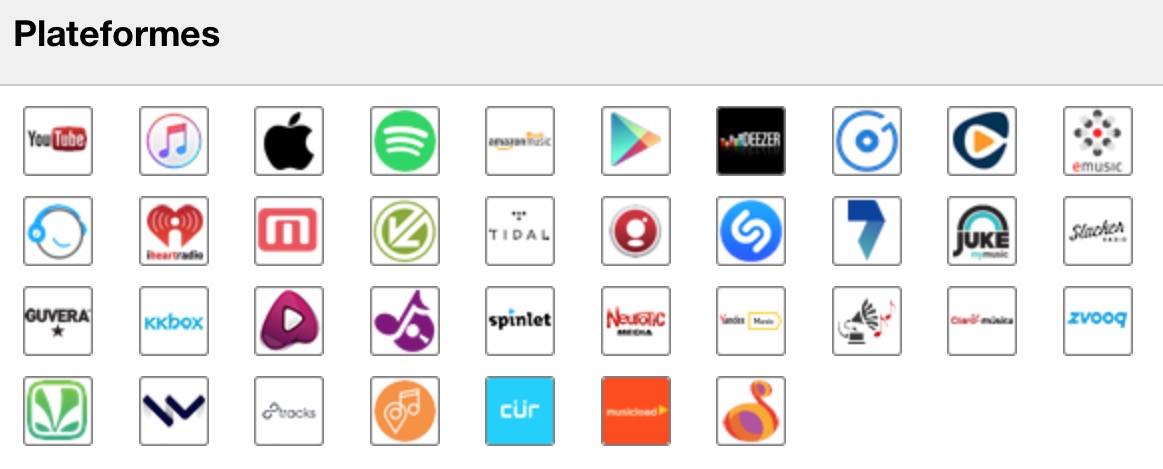Image resolution: width=1163 pixels, height=469 pixels.
Task: Choose the Amazon Music icon
Action: click(520, 141)
